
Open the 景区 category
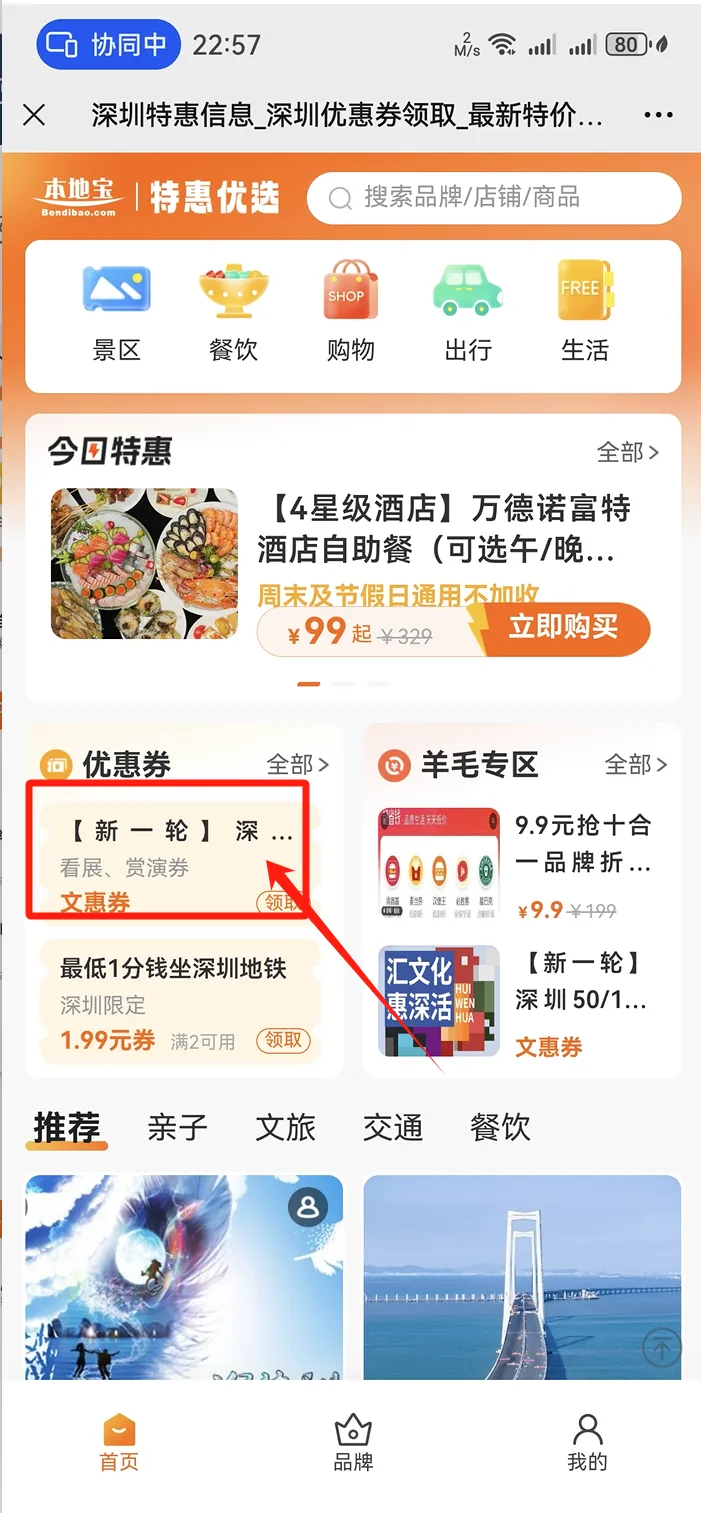(x=117, y=312)
